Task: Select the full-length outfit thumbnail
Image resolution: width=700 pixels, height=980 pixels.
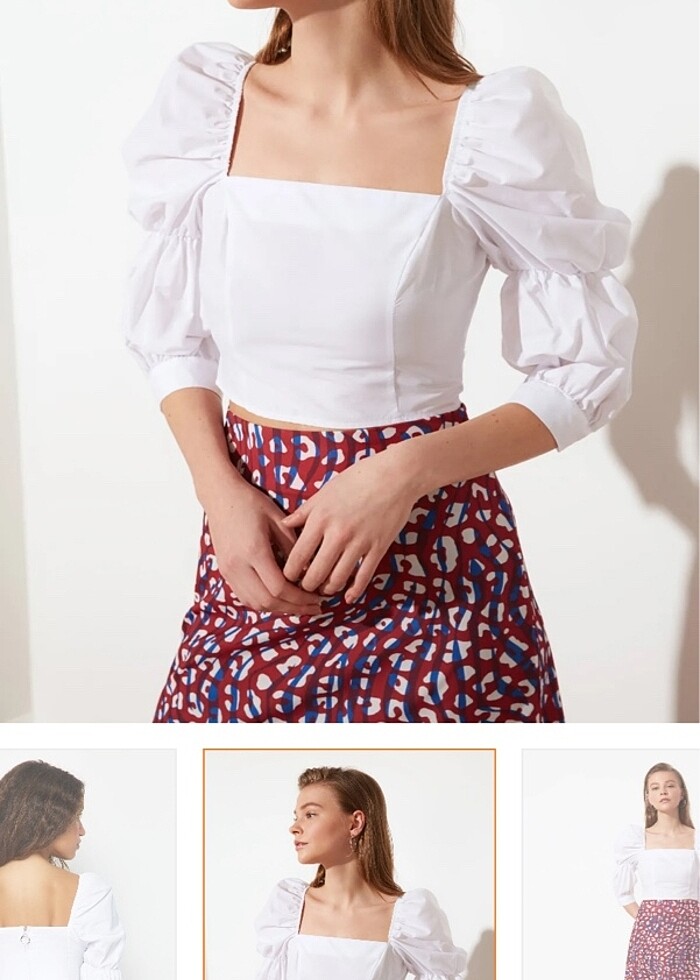Action: click(612, 865)
